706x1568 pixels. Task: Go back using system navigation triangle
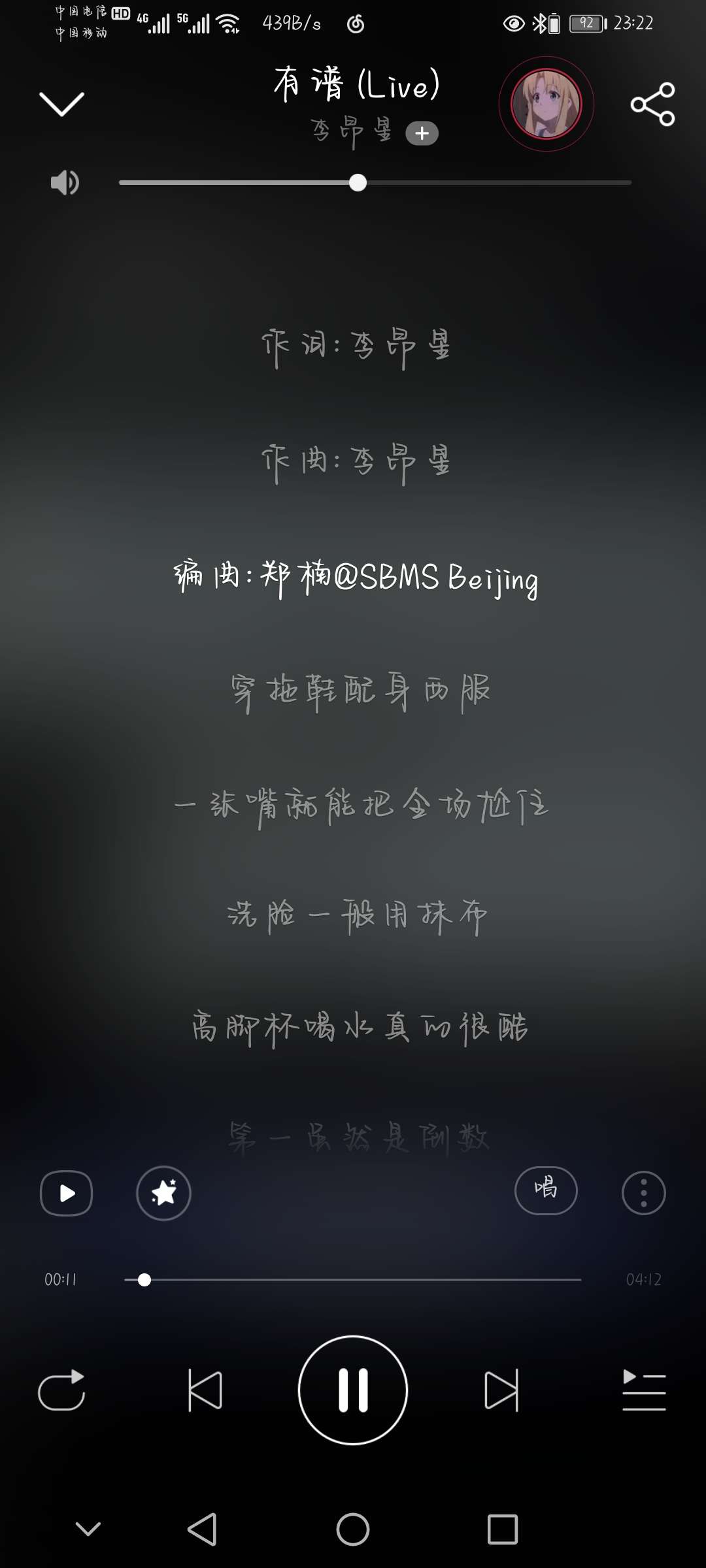pyautogui.click(x=203, y=1529)
